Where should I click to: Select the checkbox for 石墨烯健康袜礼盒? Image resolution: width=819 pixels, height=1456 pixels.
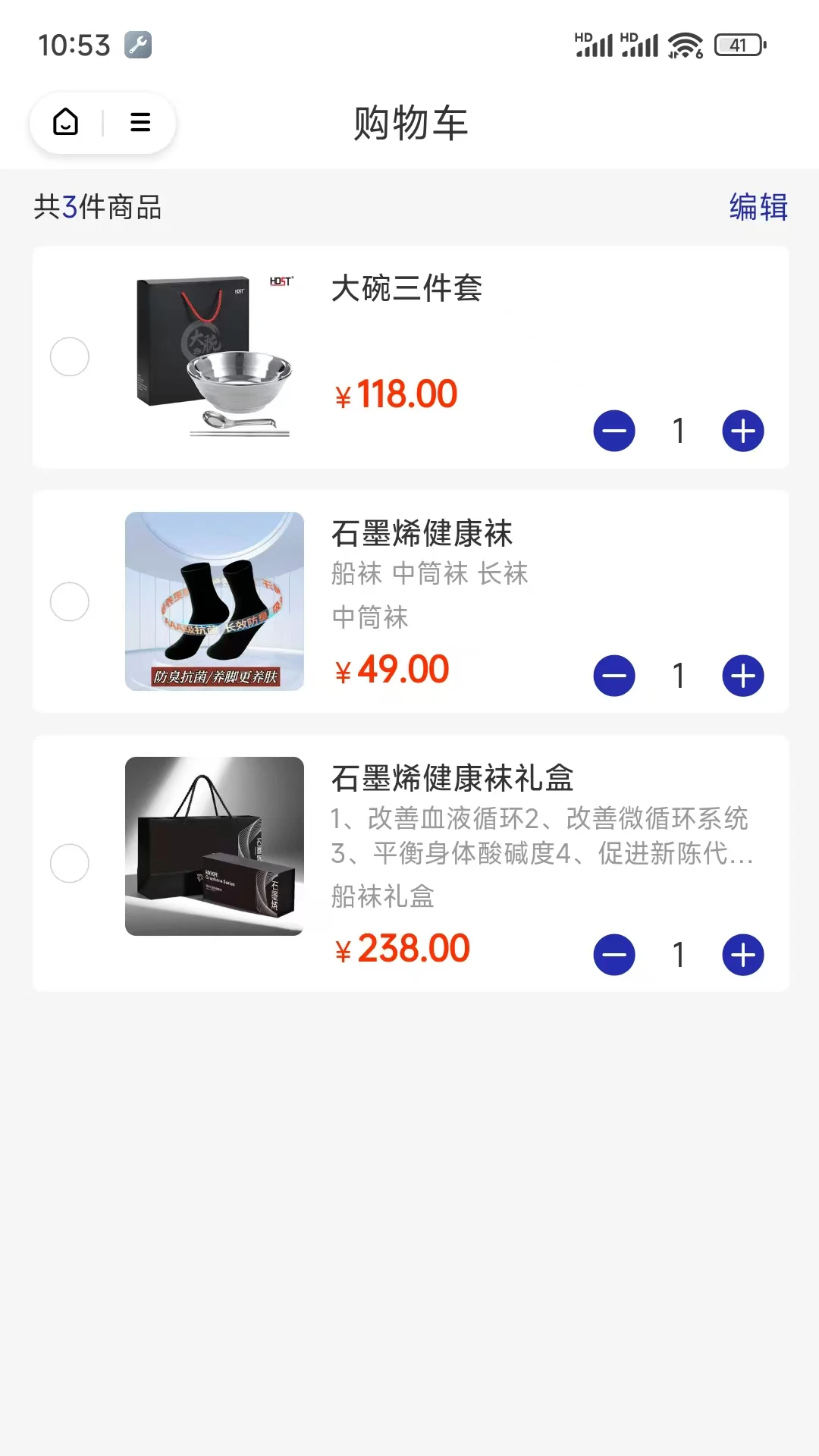(x=69, y=862)
